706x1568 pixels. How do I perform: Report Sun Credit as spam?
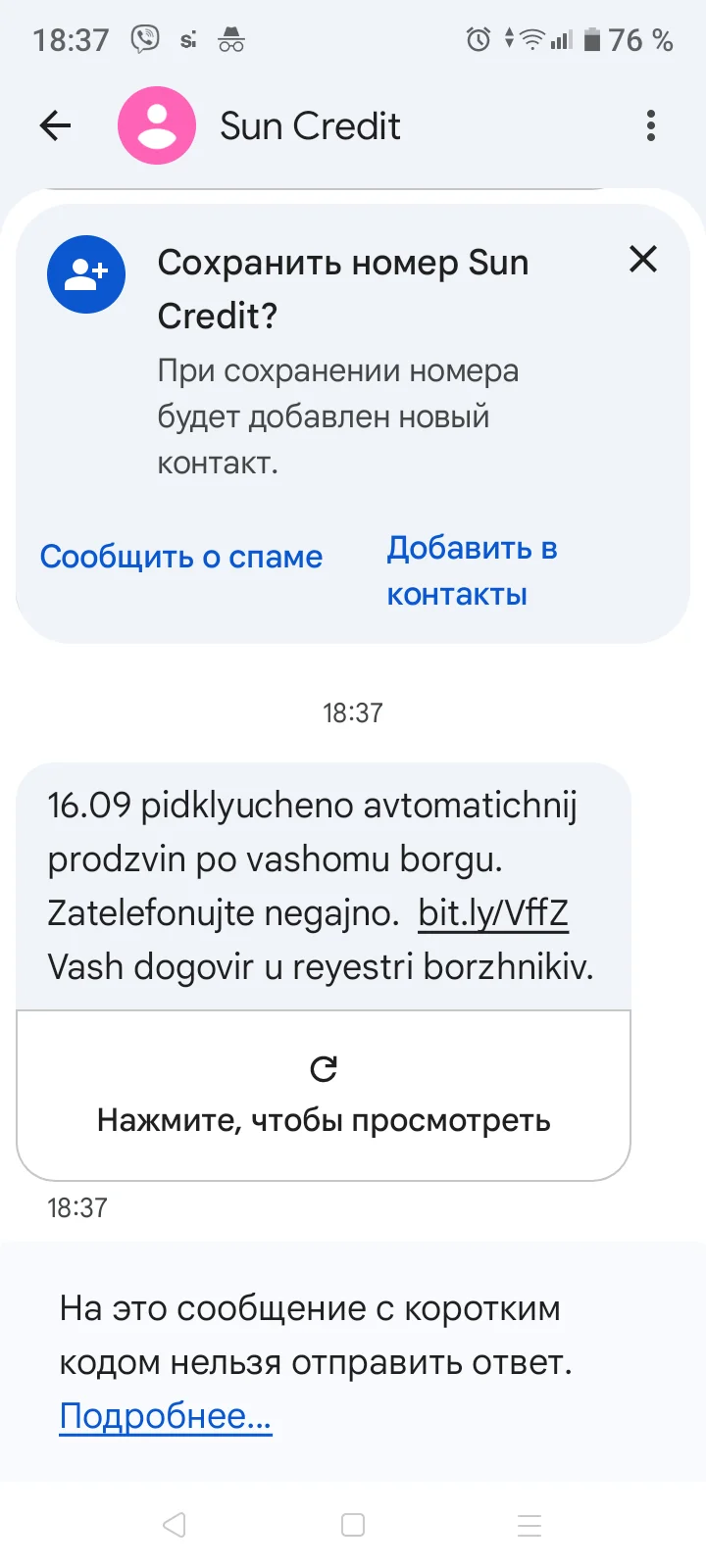[181, 557]
